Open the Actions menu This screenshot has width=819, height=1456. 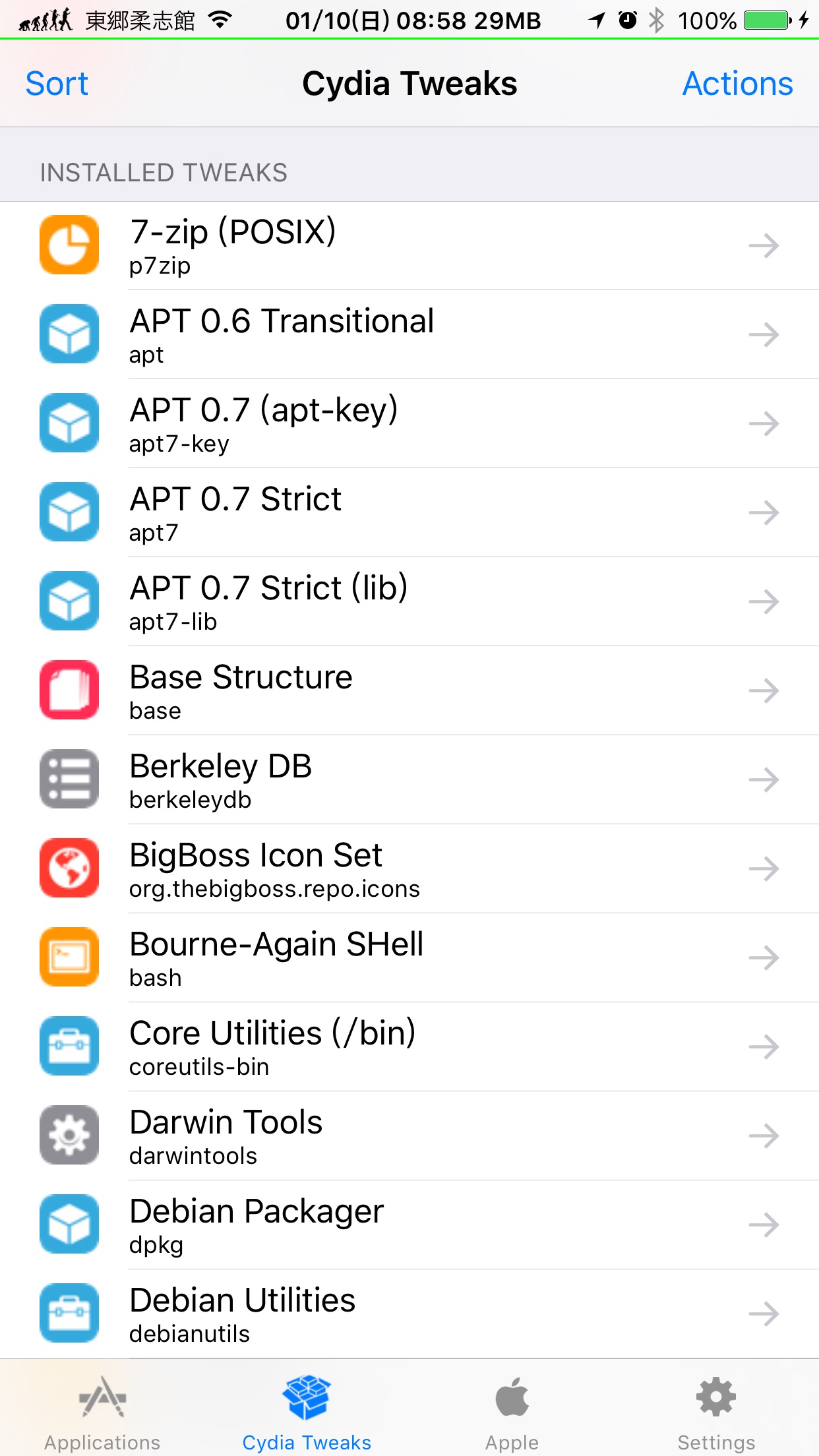[x=737, y=84]
